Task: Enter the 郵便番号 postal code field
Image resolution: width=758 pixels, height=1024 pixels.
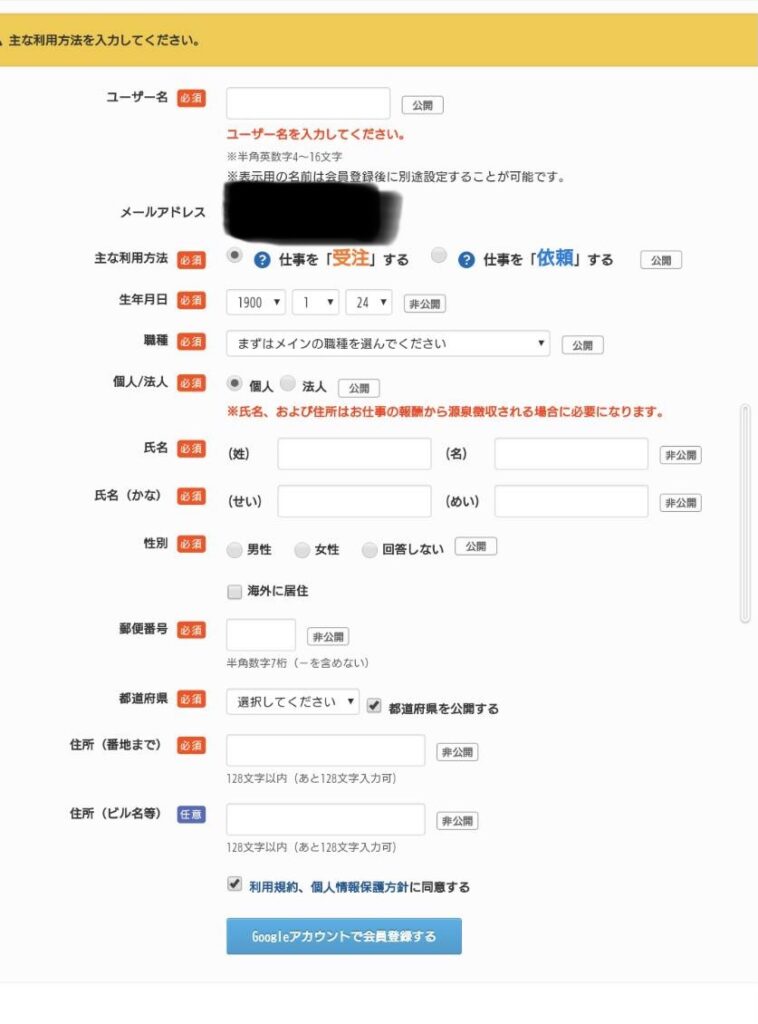Action: coord(261,635)
